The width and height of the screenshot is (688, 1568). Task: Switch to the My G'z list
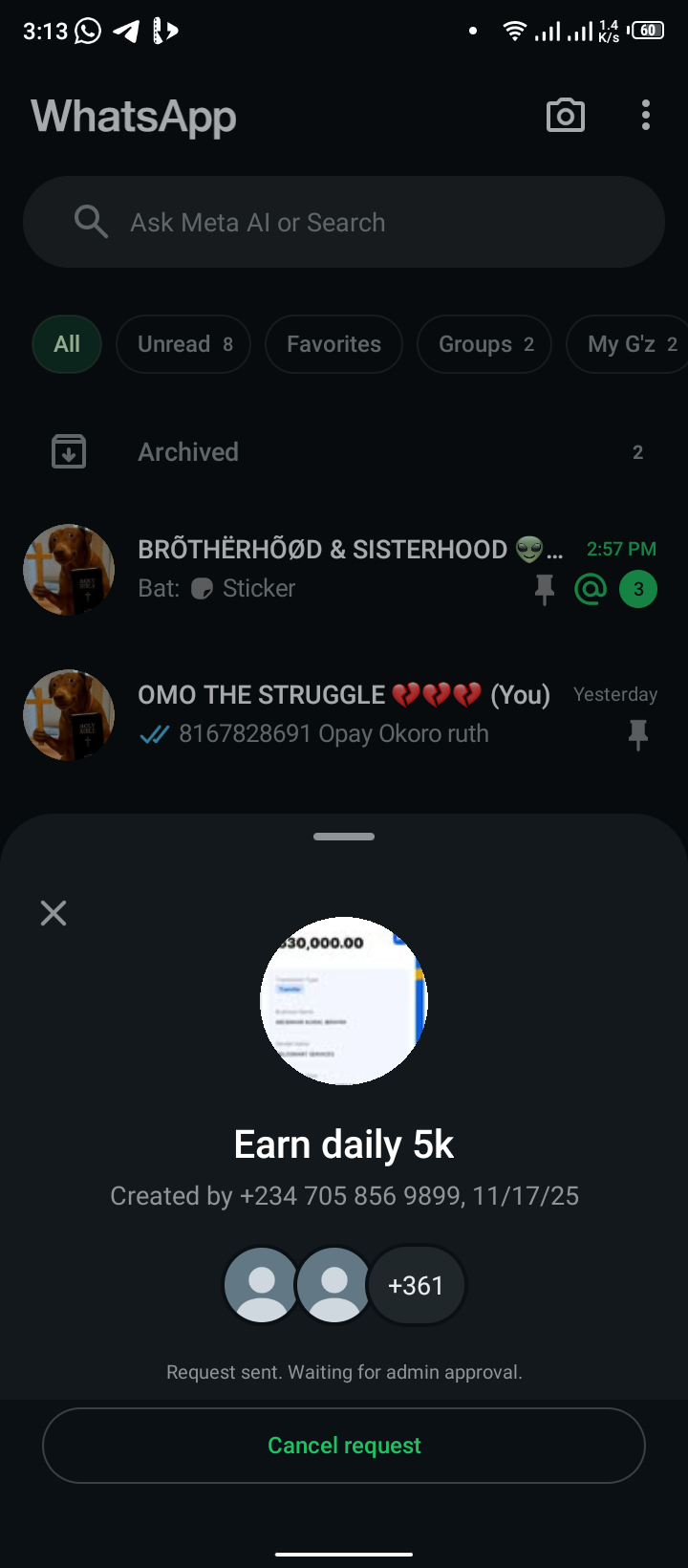coord(626,344)
